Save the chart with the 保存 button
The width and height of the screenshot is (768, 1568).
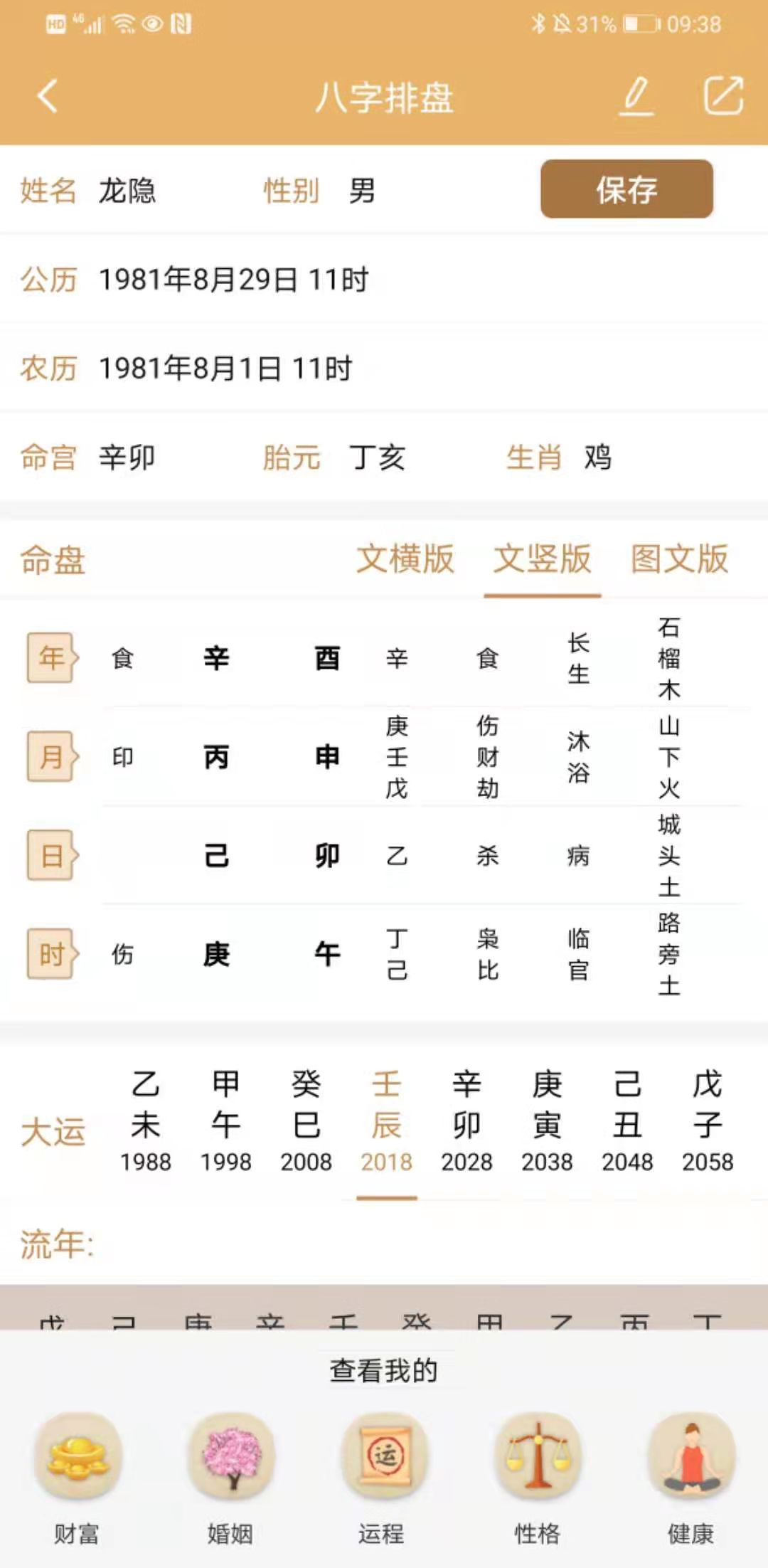point(626,189)
